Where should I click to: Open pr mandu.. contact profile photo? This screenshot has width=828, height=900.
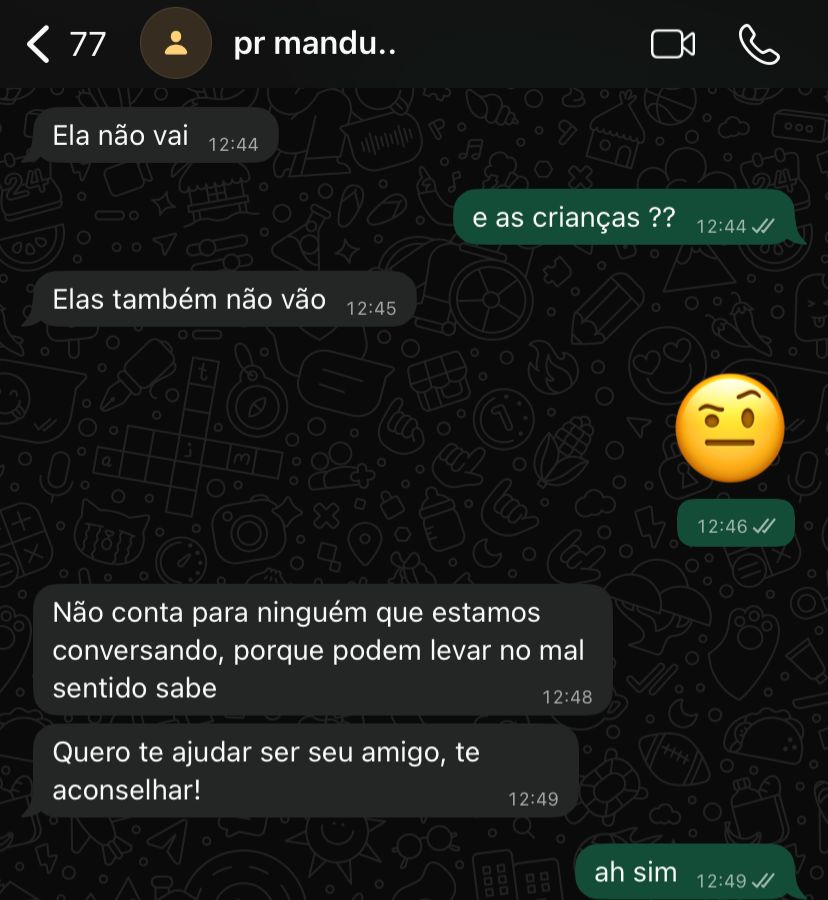coord(176,44)
